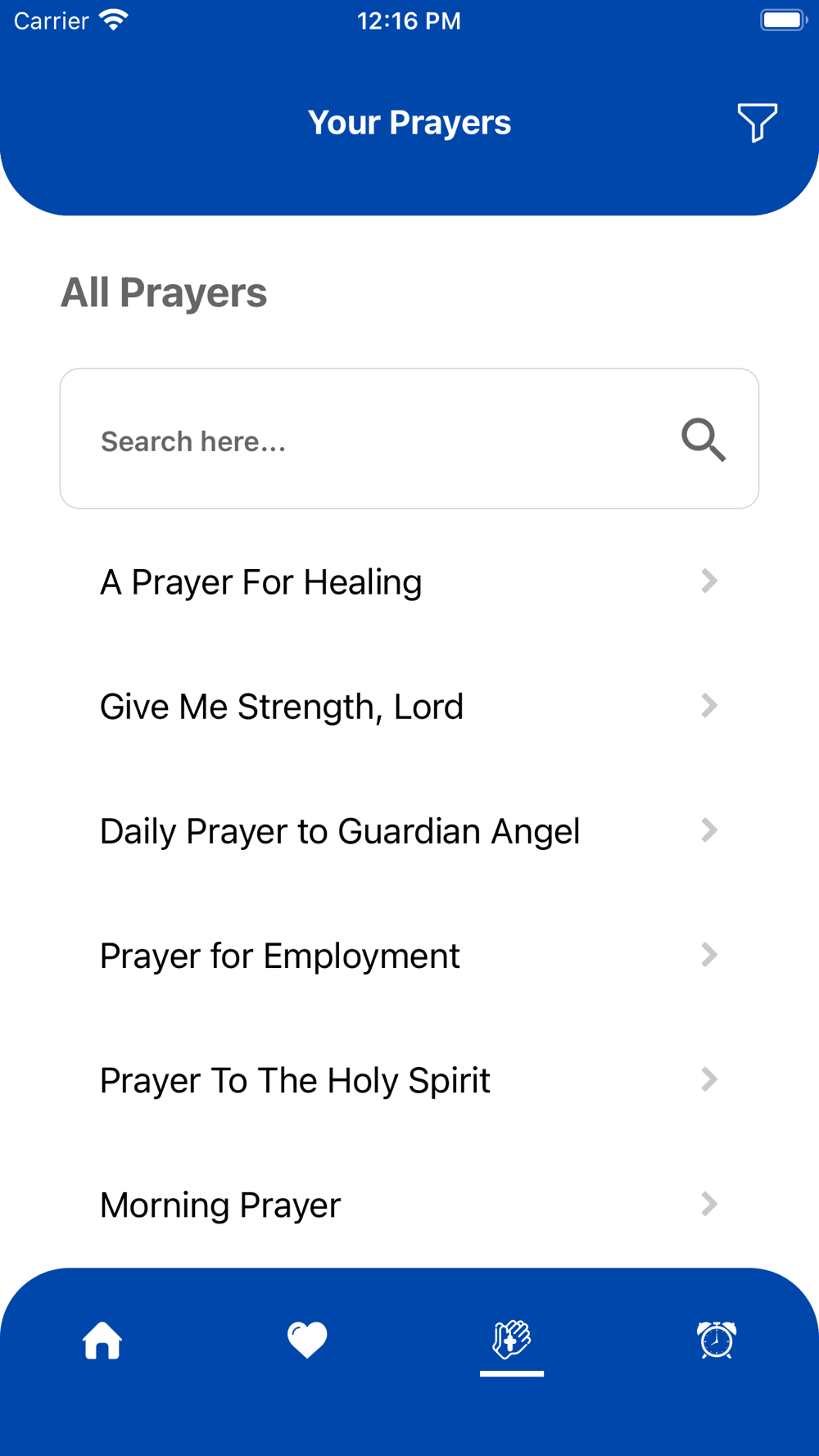Open A Prayer For Healing
This screenshot has width=819, height=1456.
point(408,582)
